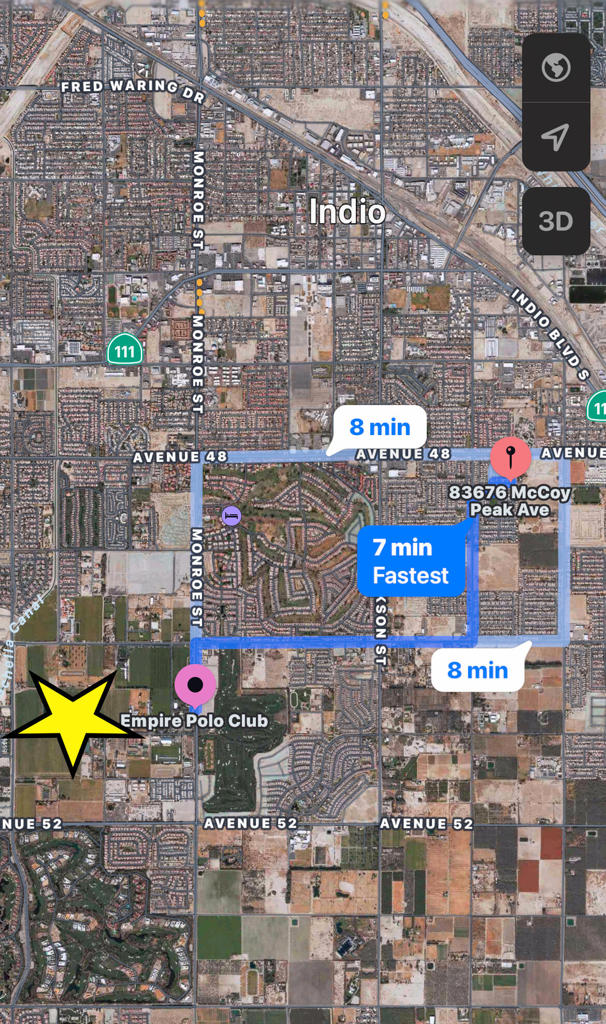
Task: Tap the Empire Polo Club pin
Action: point(196,688)
